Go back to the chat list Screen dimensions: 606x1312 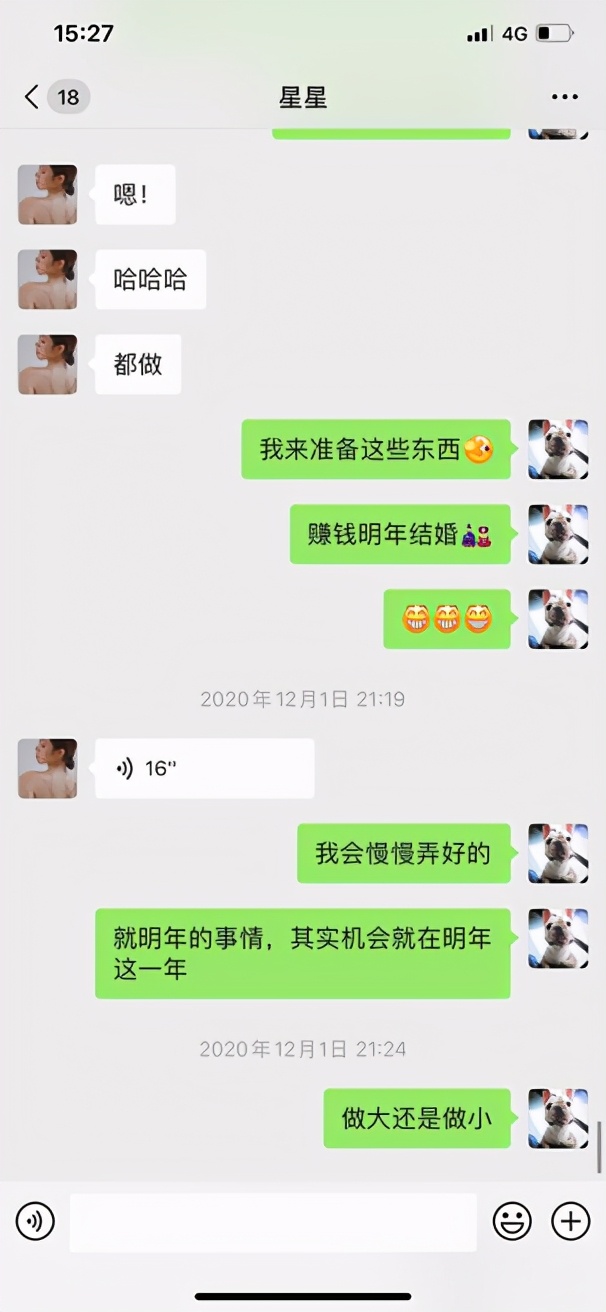(x=33, y=97)
